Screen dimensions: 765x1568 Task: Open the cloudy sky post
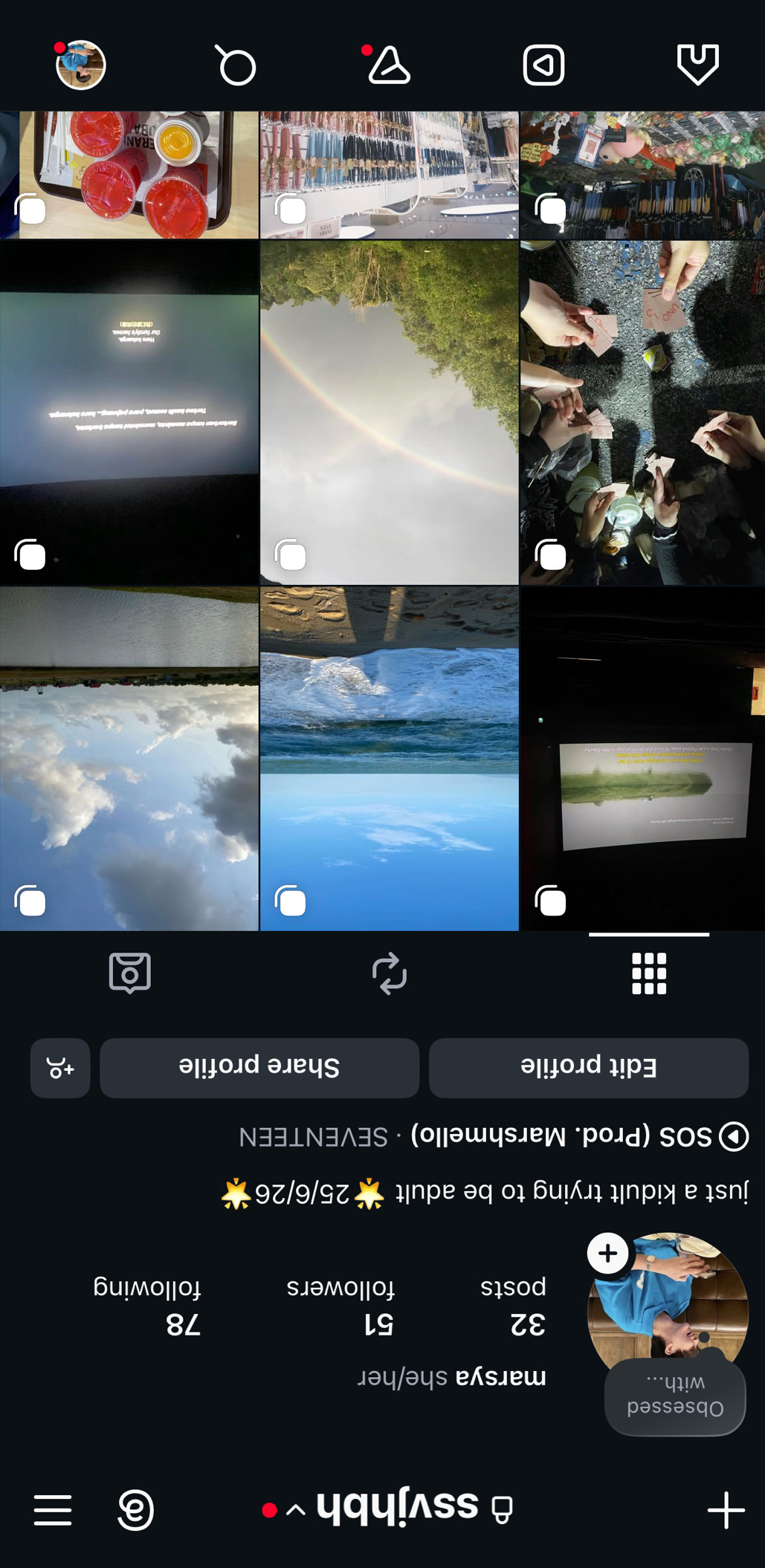[129, 758]
